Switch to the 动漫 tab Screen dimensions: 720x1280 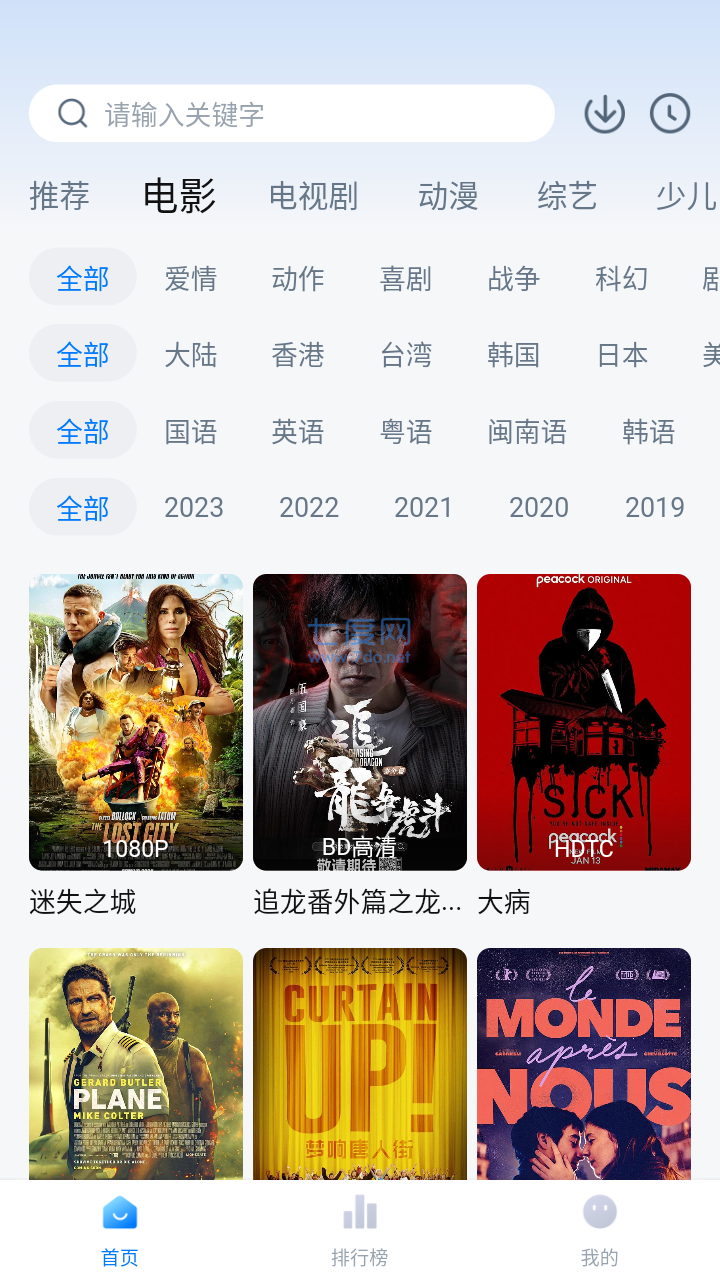pos(448,197)
